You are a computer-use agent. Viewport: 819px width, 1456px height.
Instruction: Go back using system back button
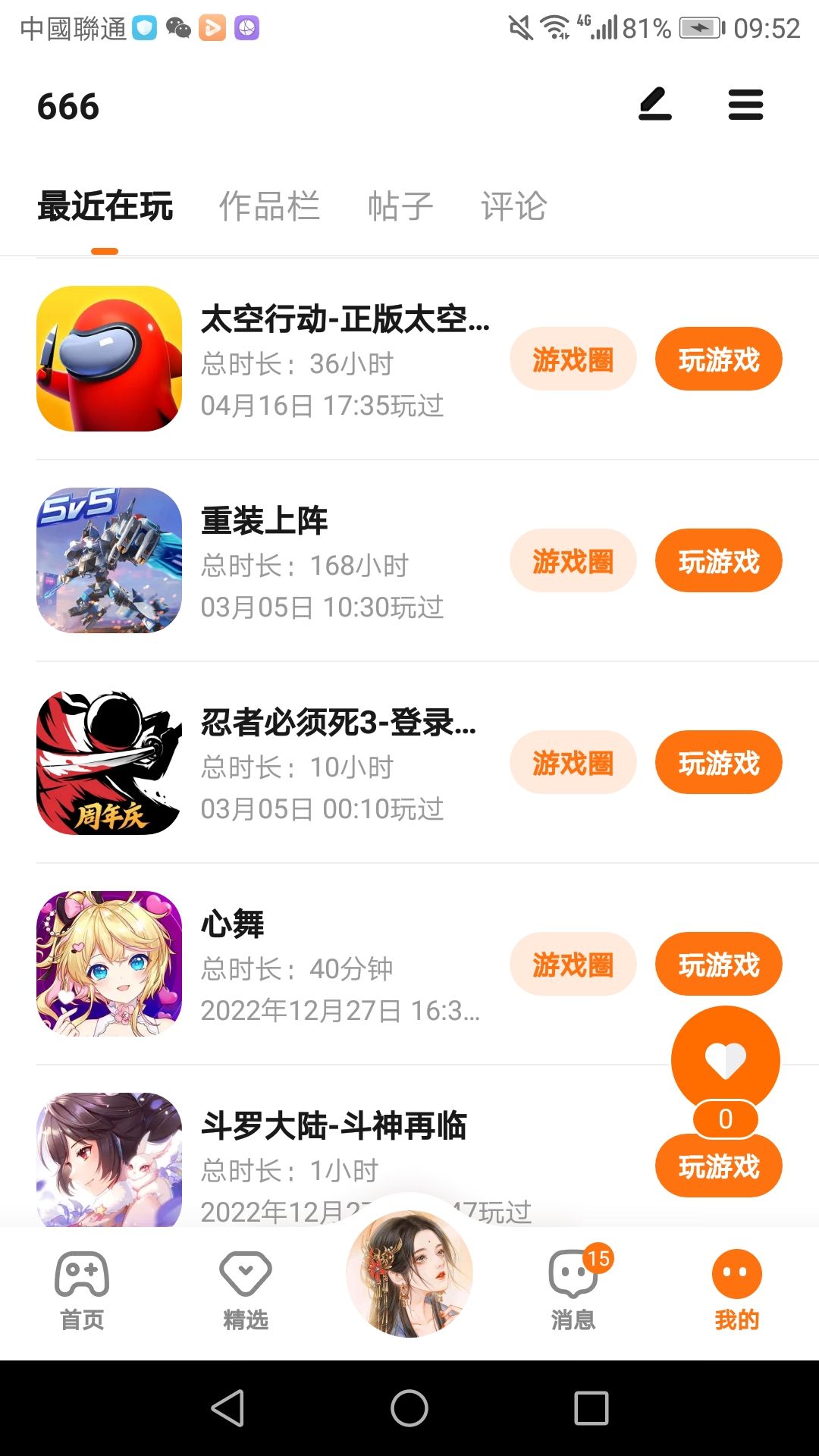pos(227,1408)
